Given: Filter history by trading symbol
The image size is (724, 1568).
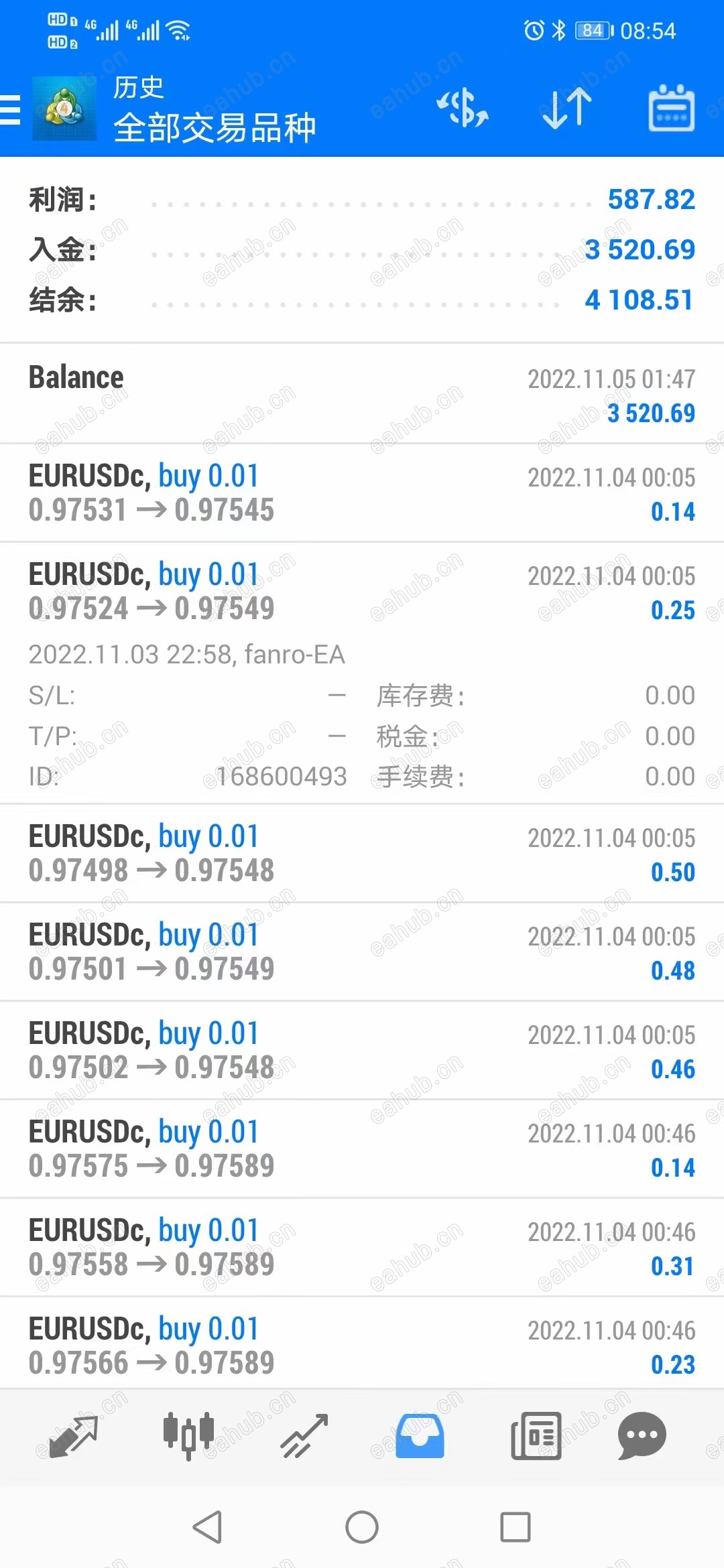Looking at the screenshot, I should 463,109.
